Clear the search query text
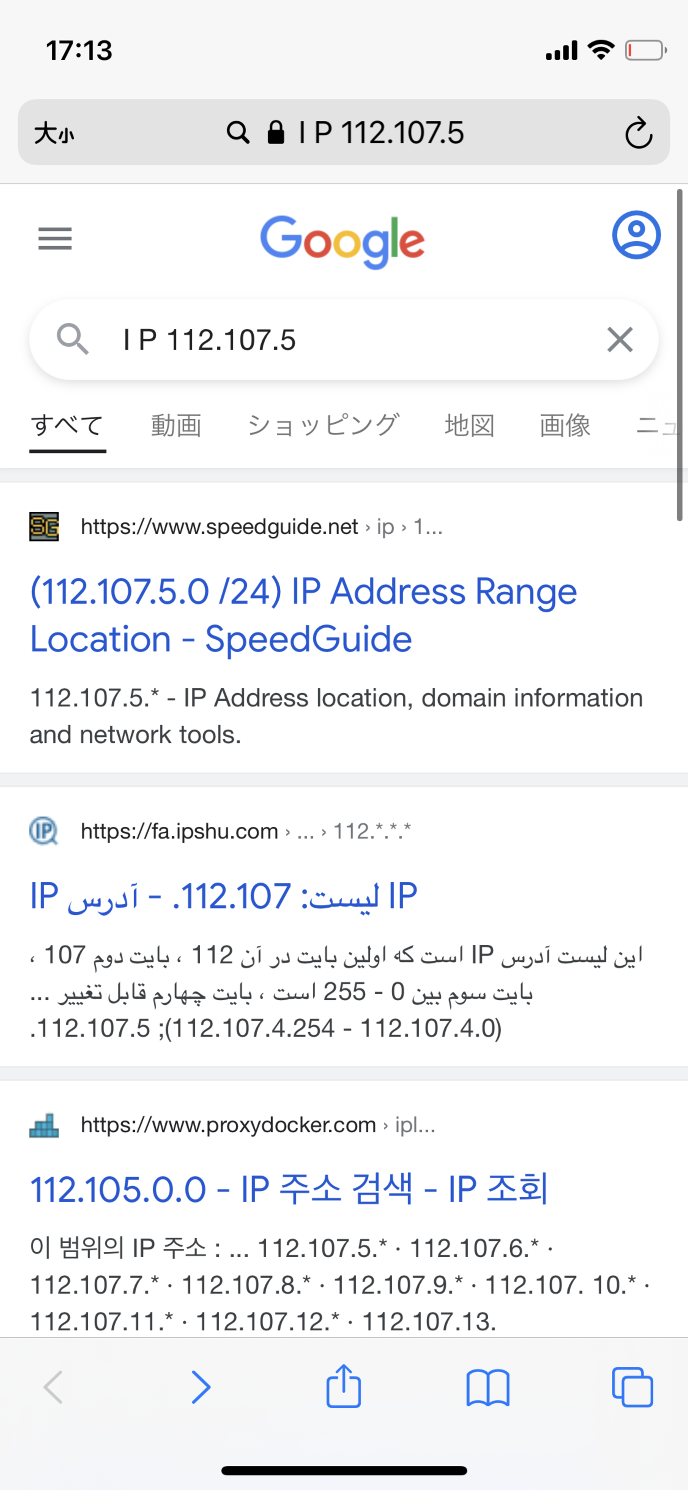 click(620, 340)
